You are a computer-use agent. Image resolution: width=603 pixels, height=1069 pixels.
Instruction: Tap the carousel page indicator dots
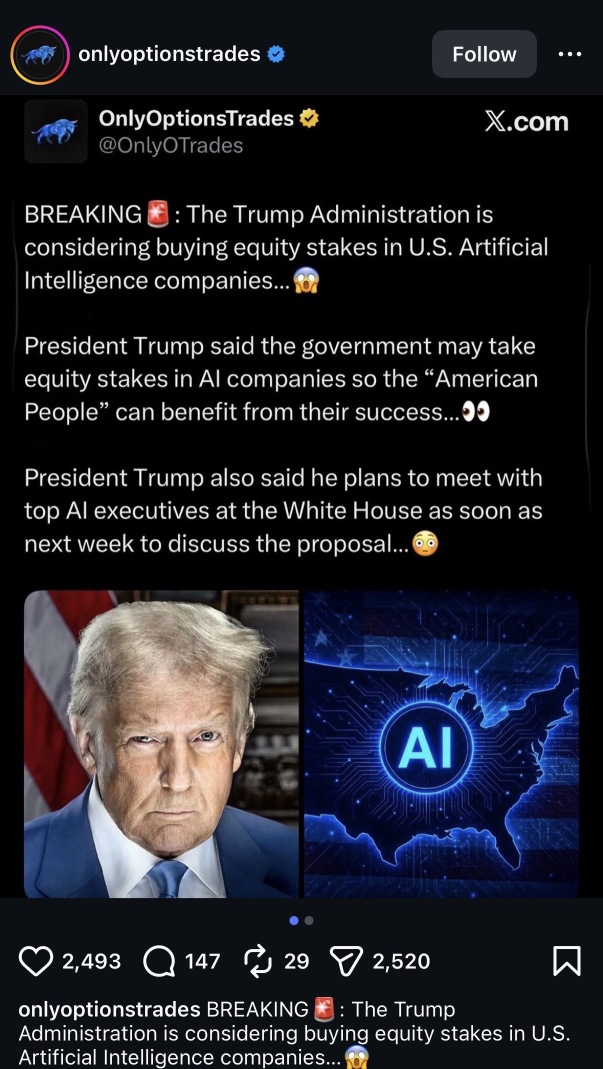coord(302,920)
